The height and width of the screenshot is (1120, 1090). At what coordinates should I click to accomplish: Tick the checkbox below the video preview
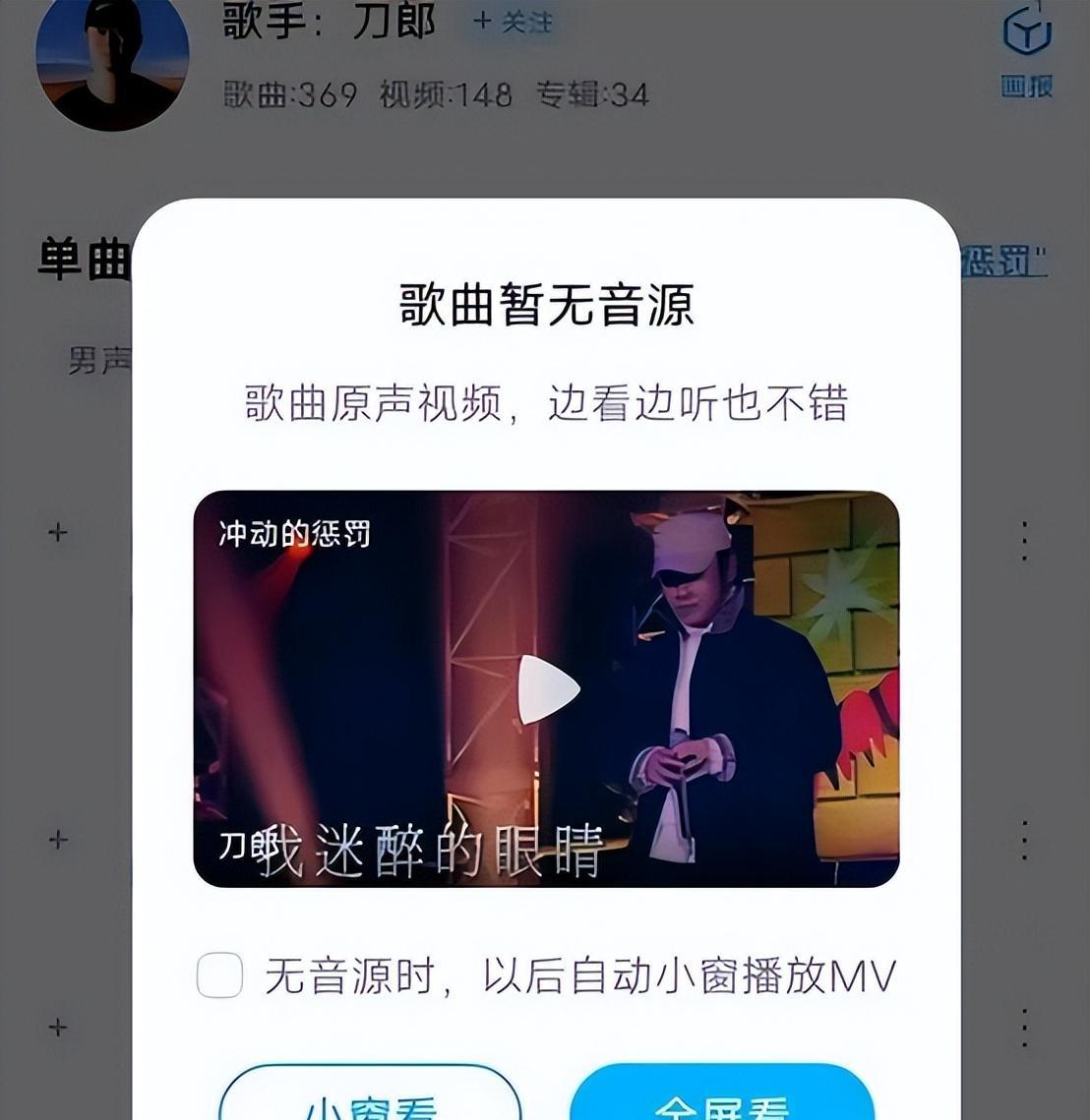point(218,973)
